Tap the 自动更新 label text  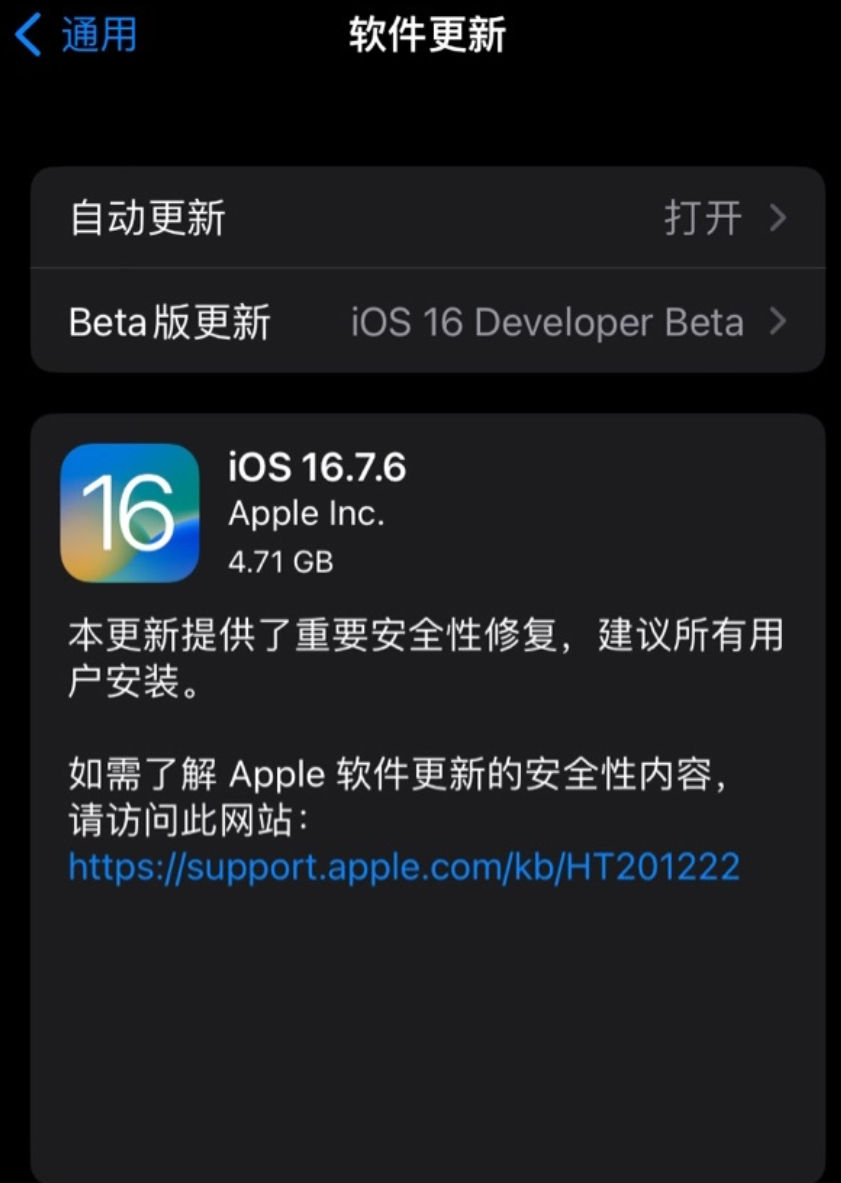coord(144,217)
